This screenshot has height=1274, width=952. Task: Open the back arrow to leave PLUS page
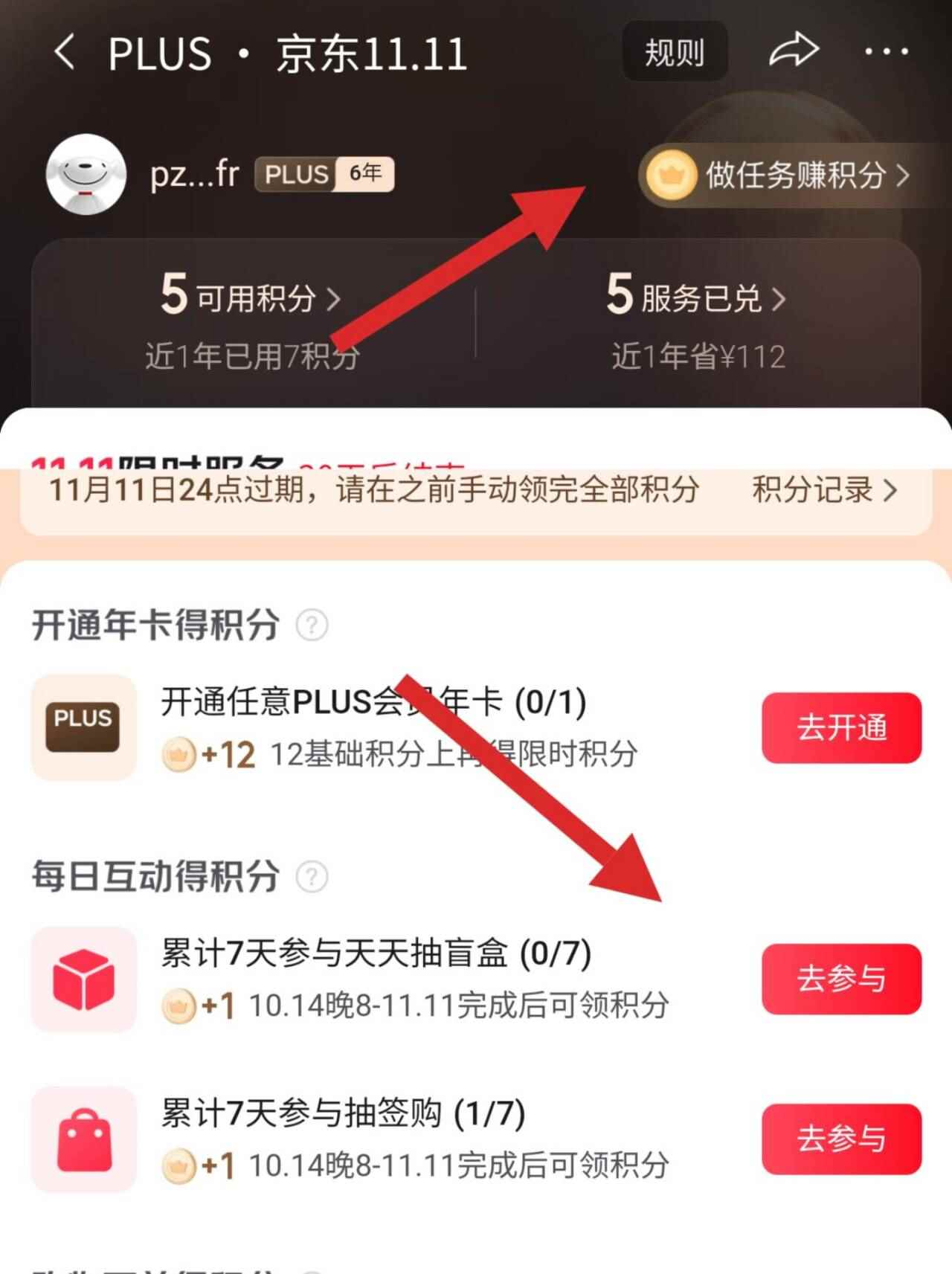click(65, 52)
